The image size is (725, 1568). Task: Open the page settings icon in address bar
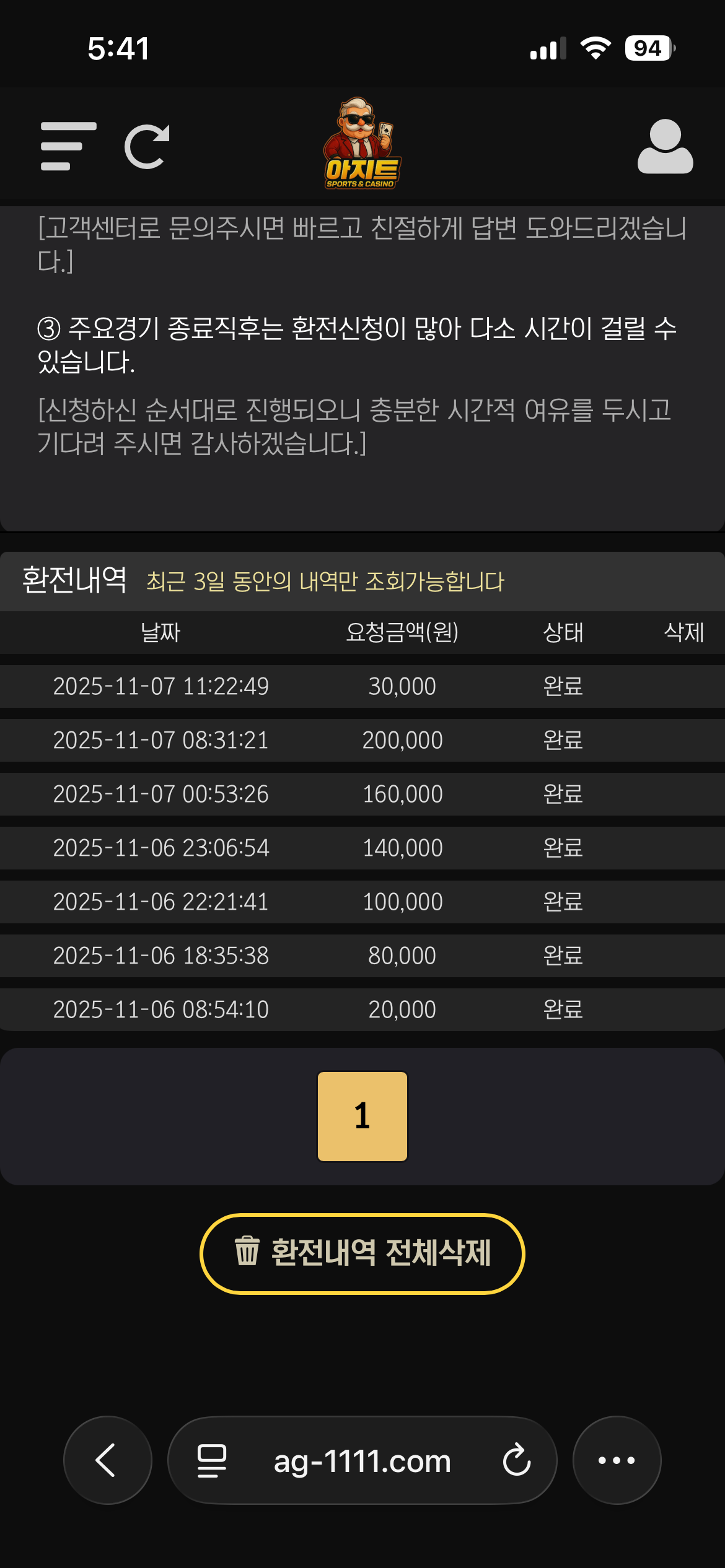[211, 1460]
